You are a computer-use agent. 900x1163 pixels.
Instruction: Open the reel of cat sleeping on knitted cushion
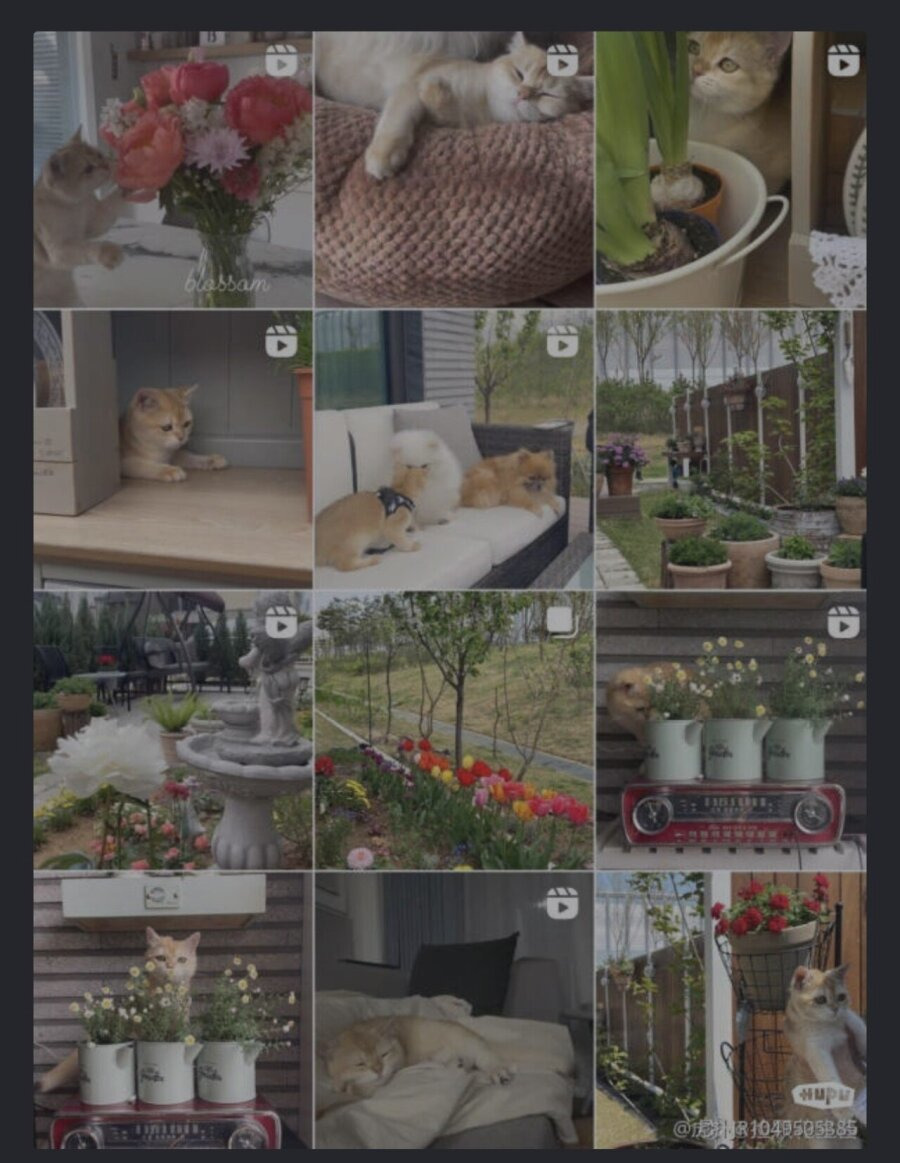point(454,169)
